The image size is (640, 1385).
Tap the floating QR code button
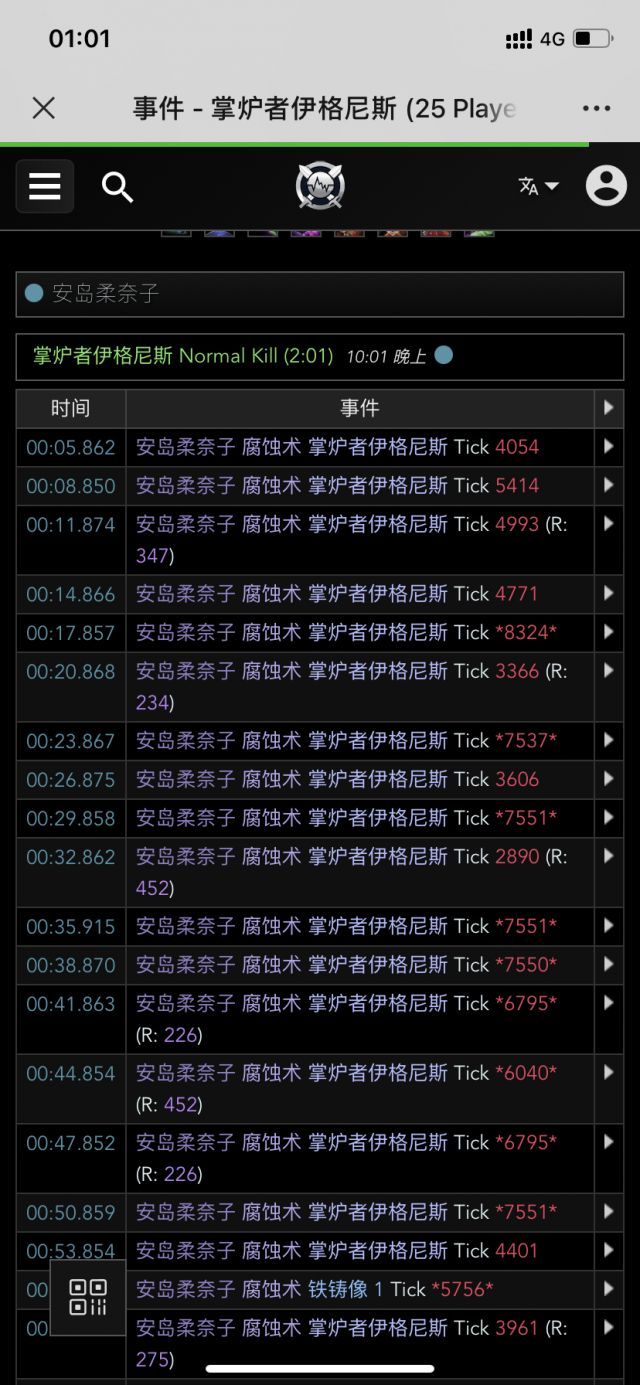[x=88, y=1297]
